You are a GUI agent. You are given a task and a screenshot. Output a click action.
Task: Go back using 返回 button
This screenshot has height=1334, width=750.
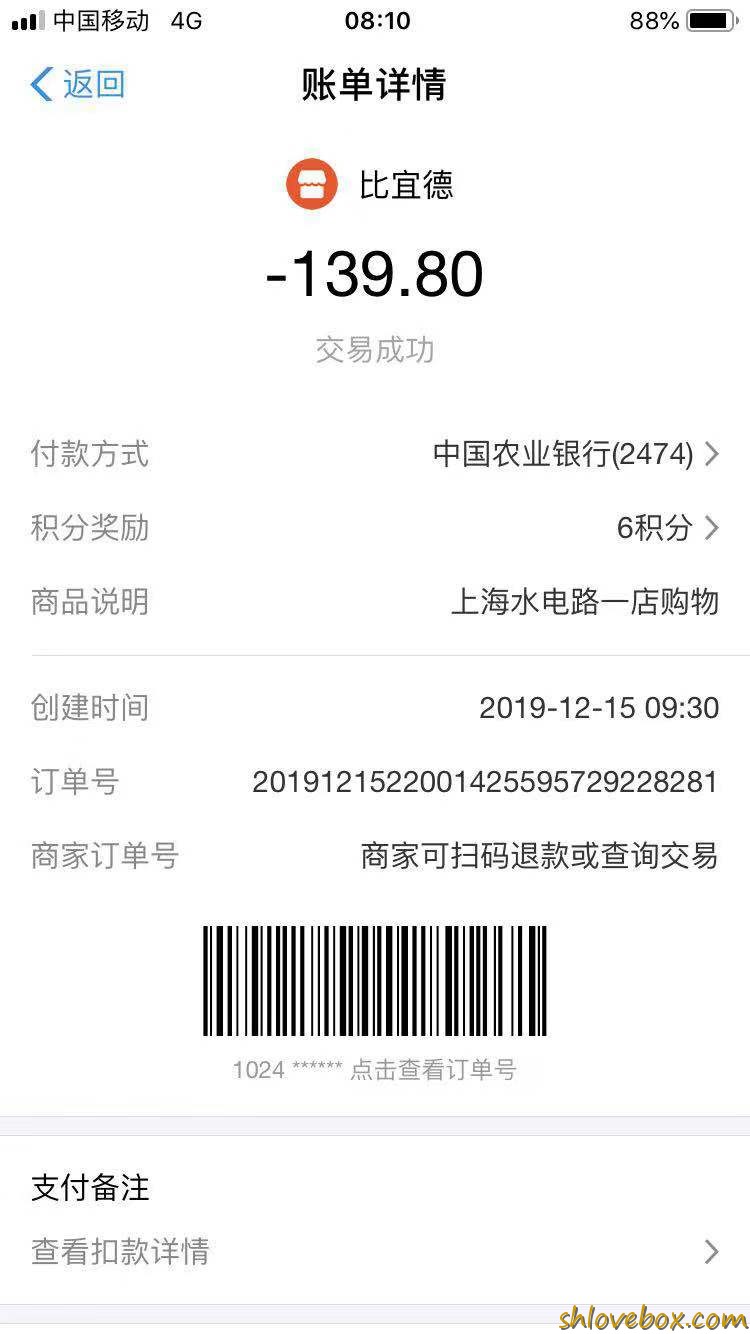coord(78,84)
